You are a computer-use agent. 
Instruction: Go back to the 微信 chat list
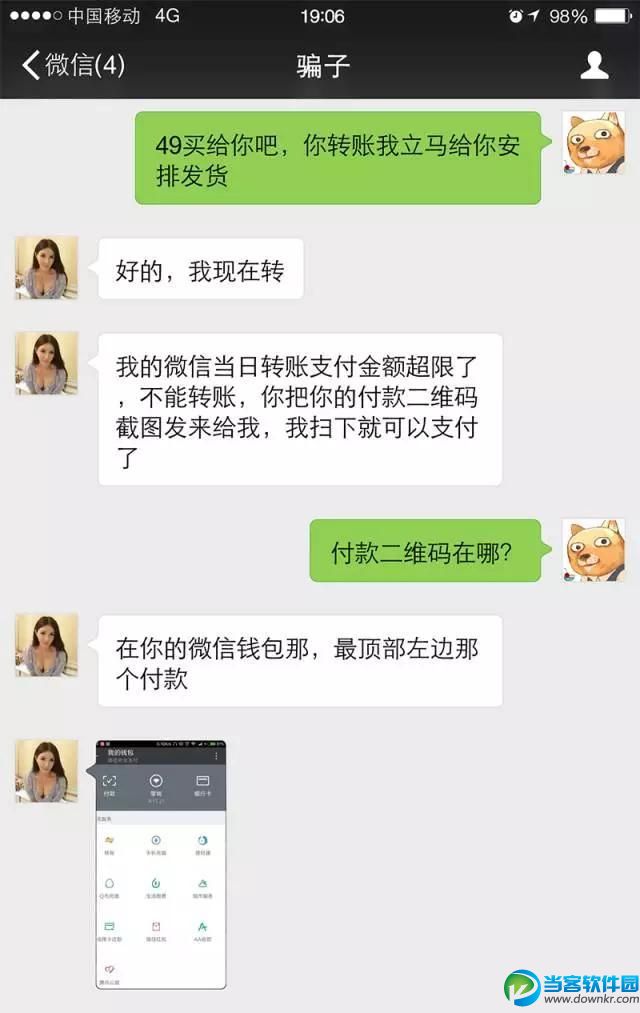(73, 65)
